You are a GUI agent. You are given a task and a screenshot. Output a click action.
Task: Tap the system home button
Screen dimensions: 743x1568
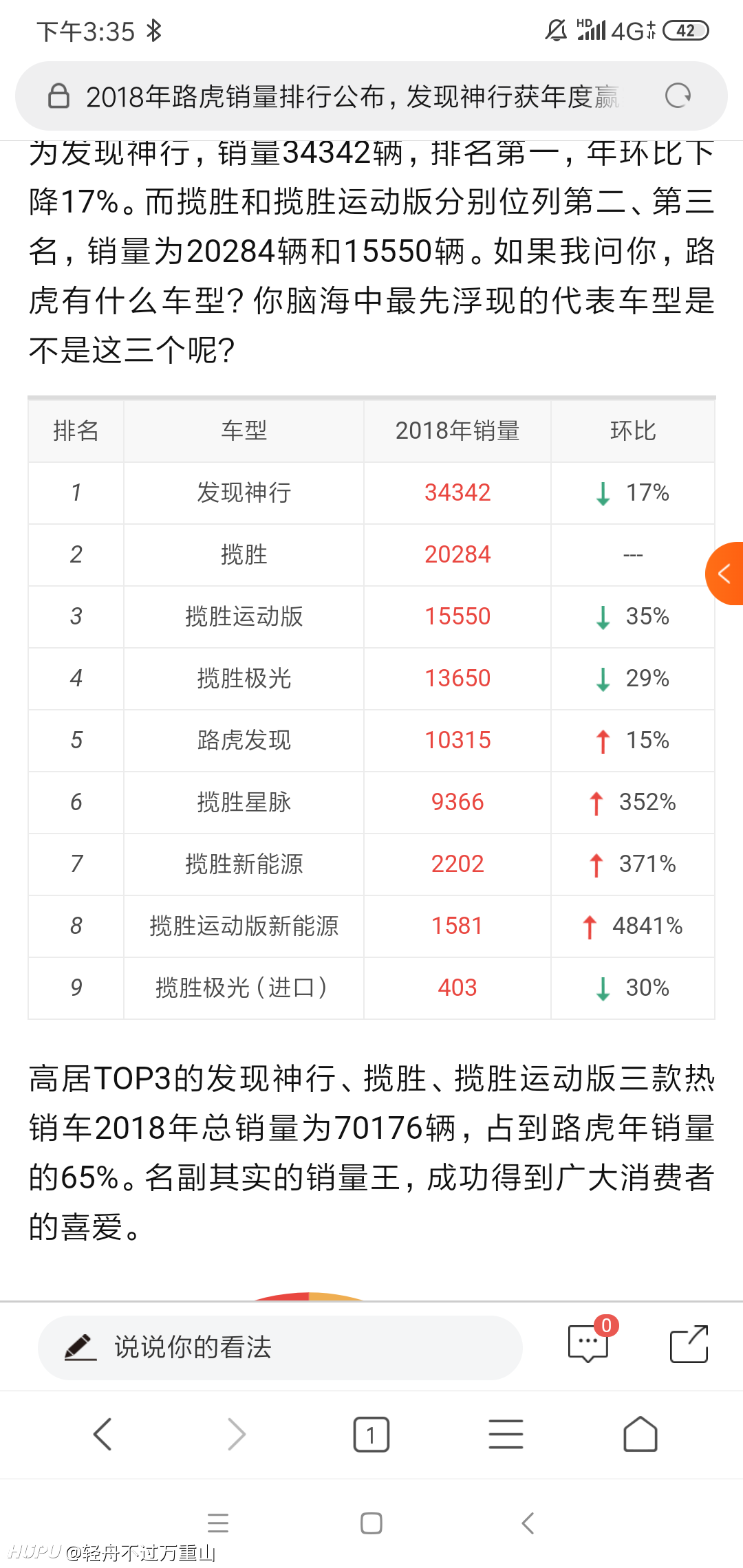point(371,1523)
